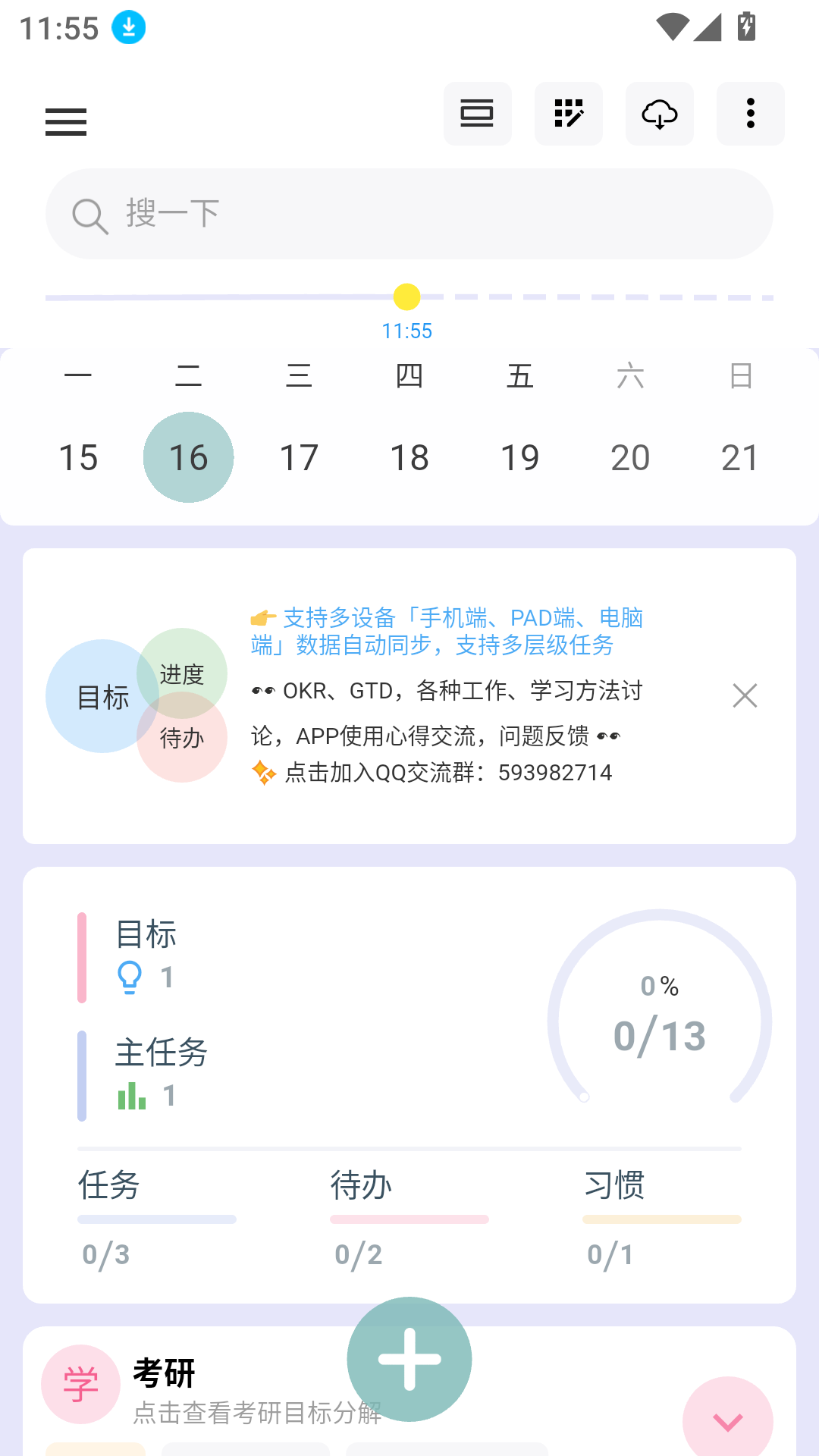The height and width of the screenshot is (1456, 819).
Task: Select date 21 in the week calendar
Action: (740, 457)
